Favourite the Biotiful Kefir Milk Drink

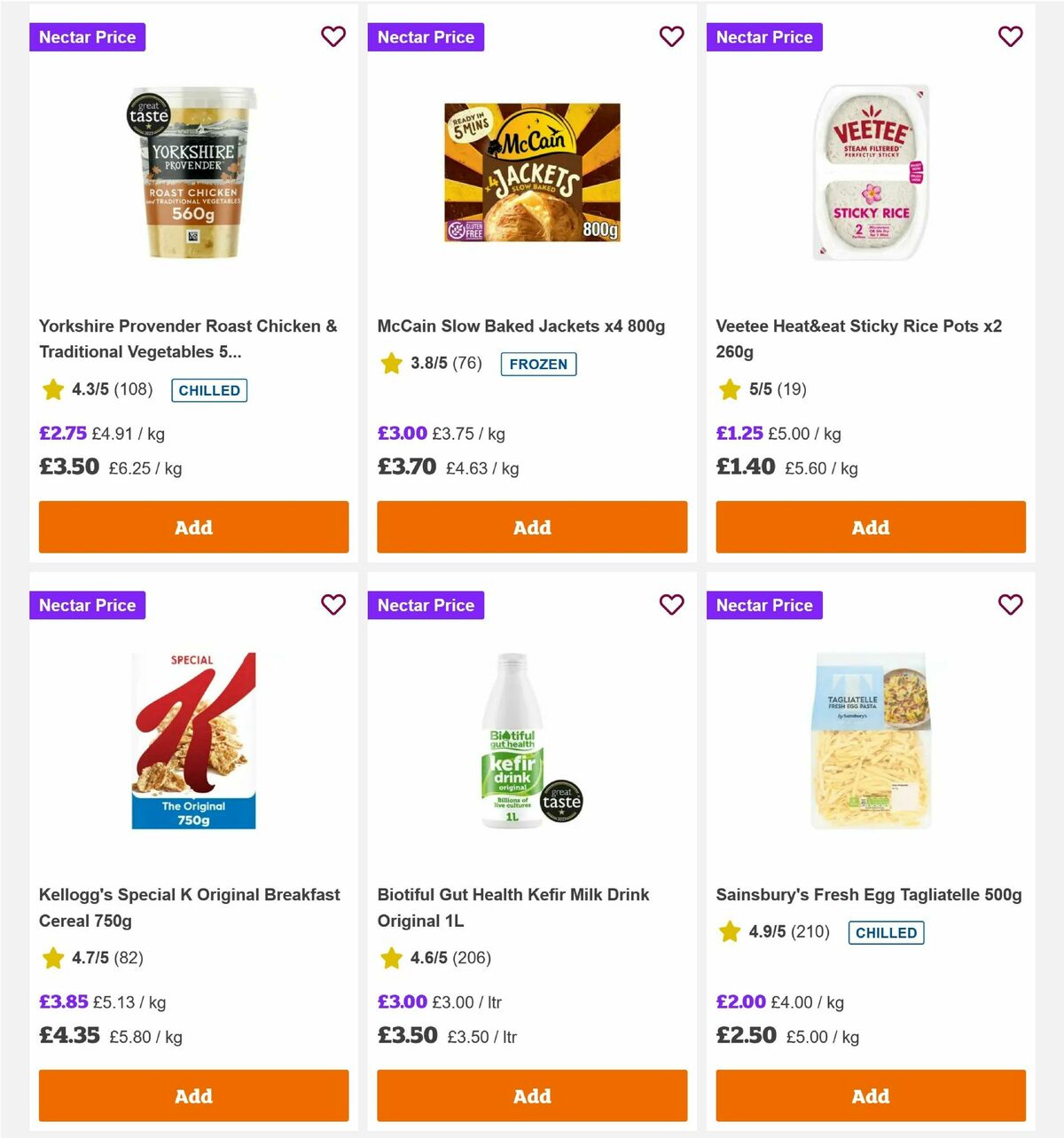click(x=672, y=605)
